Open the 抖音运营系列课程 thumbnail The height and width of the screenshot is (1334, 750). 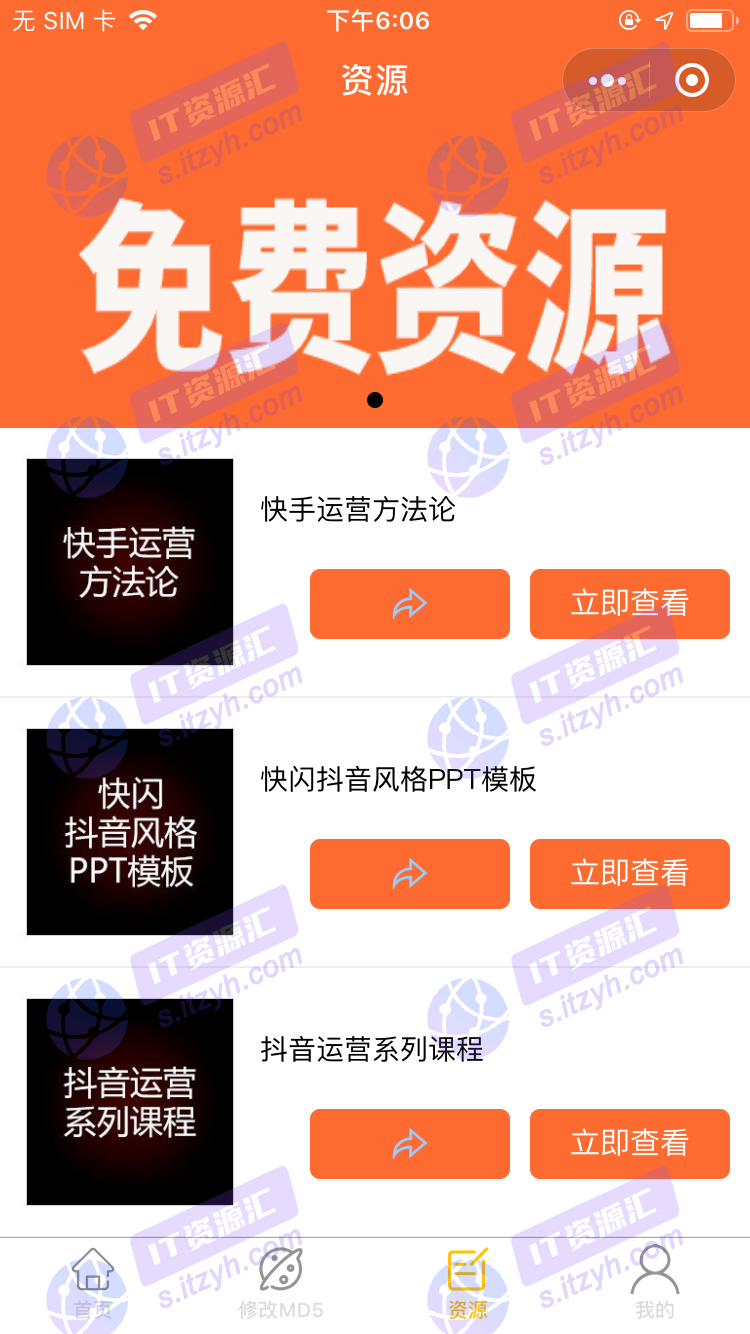pos(130,1102)
